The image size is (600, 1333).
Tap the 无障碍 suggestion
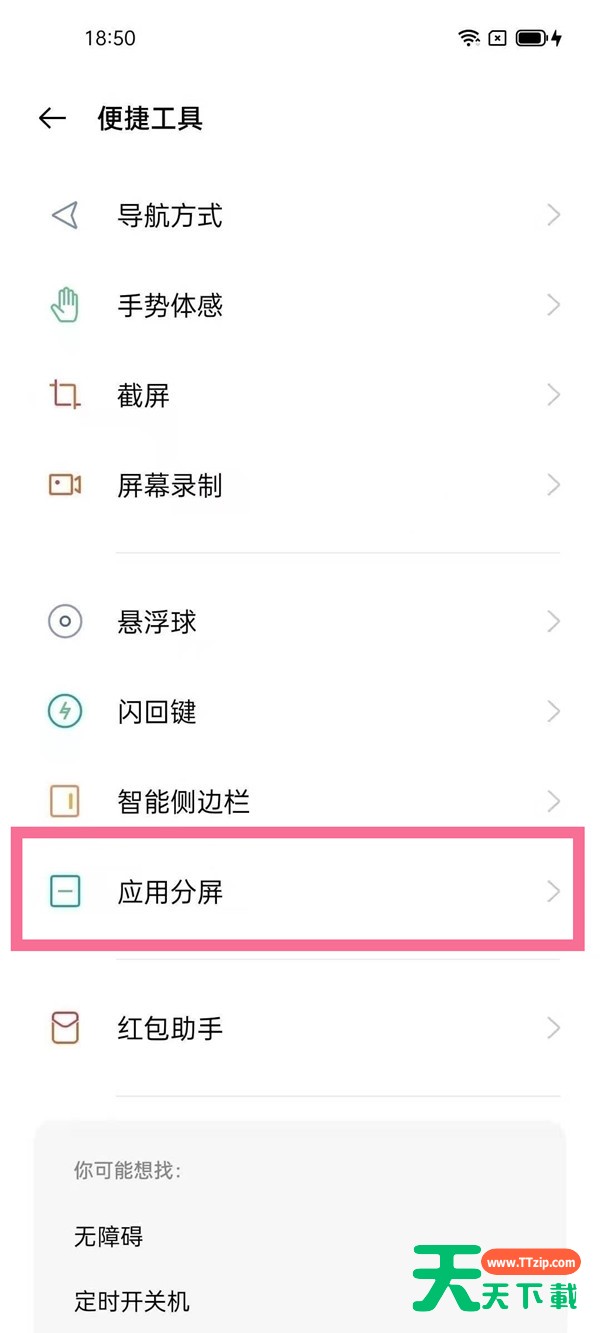(108, 1236)
